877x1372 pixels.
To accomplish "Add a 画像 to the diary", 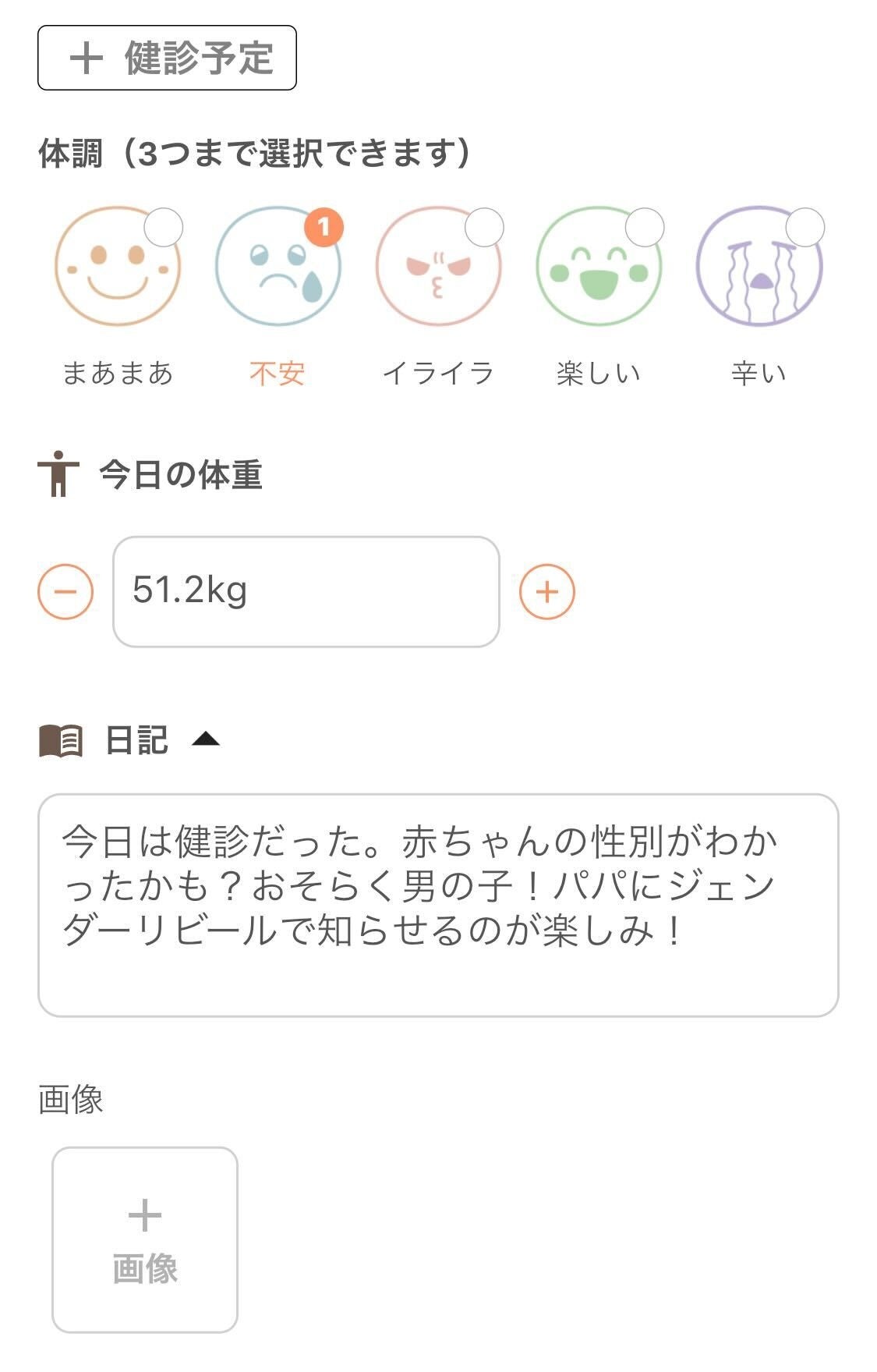I will 145,1239.
